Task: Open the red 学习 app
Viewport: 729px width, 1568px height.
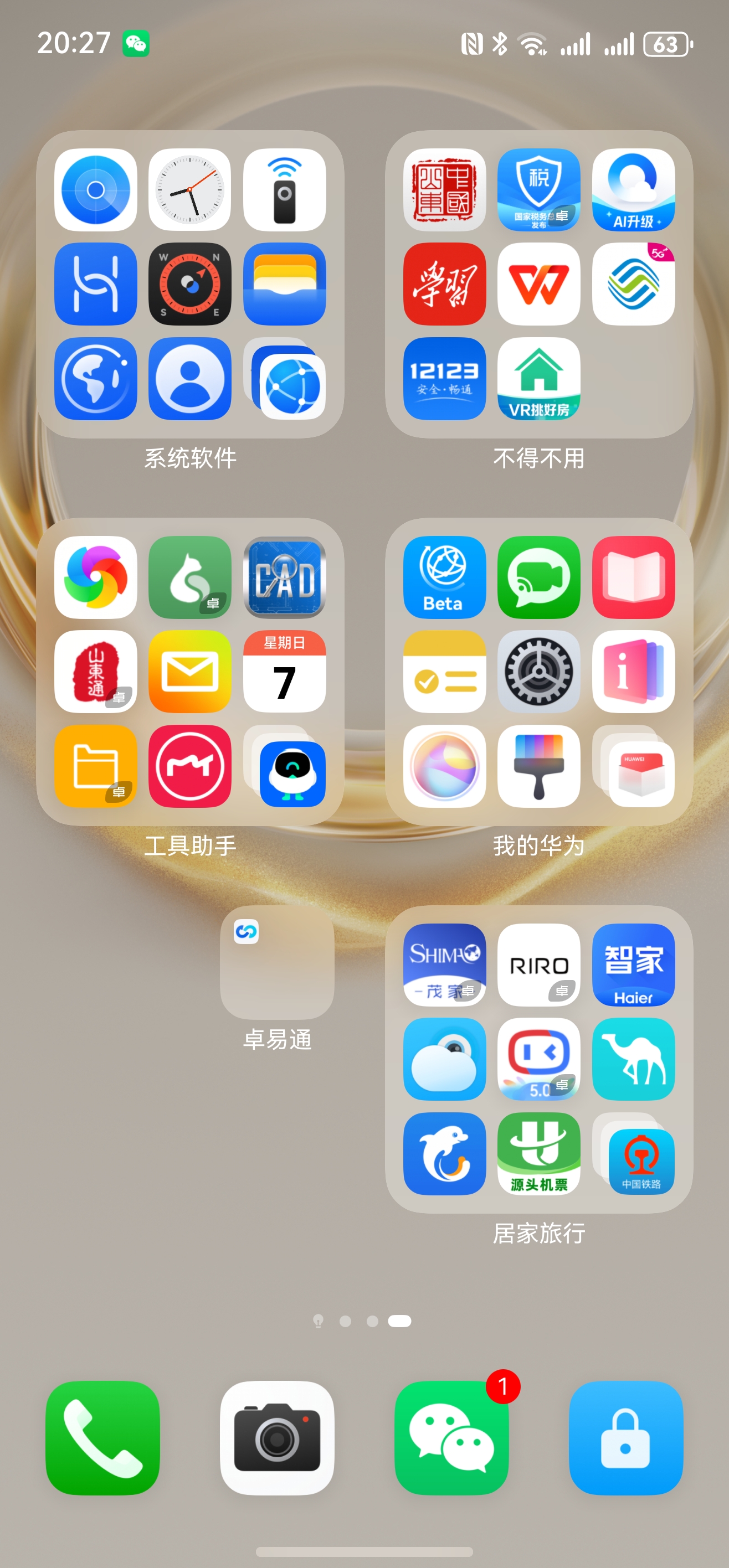Action: tap(445, 283)
